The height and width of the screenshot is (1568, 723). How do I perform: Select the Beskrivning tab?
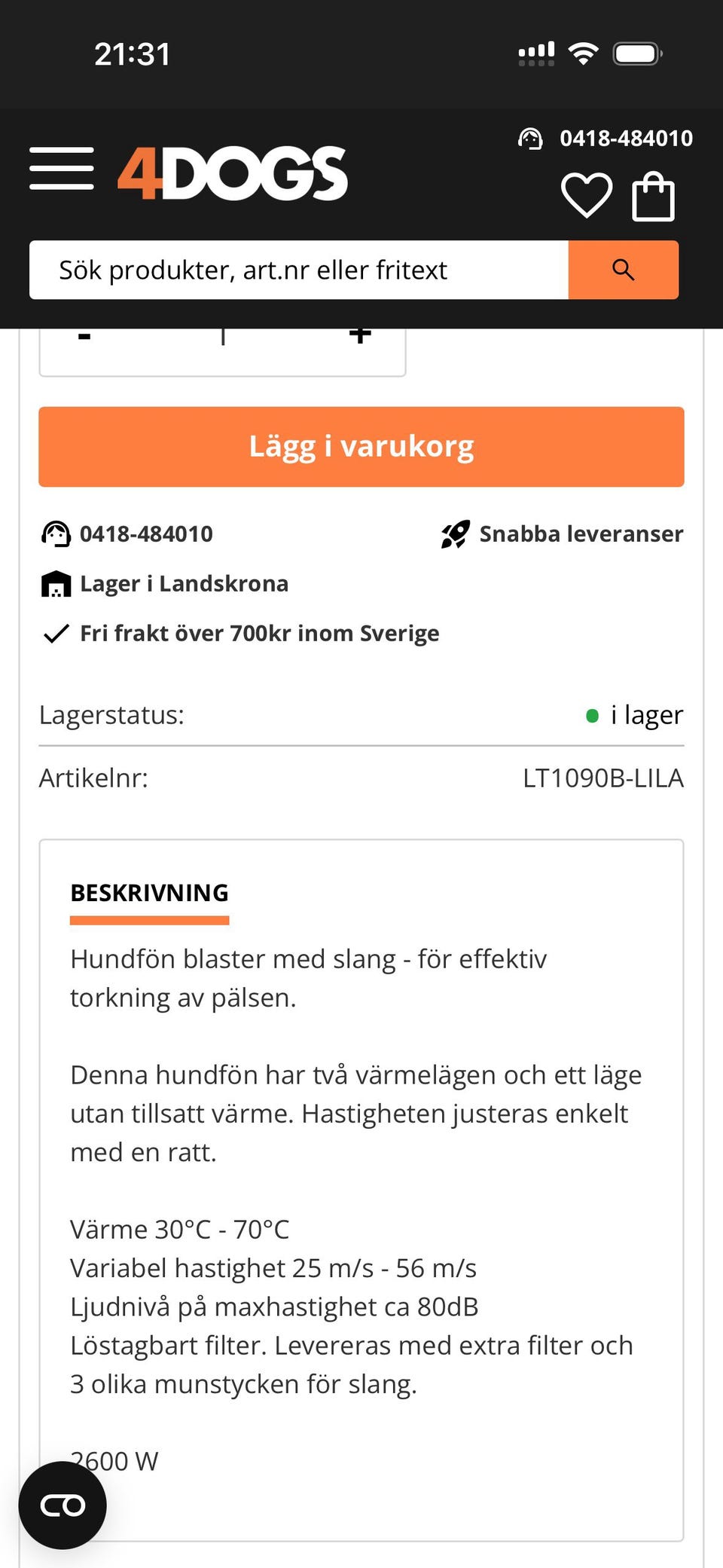(x=149, y=893)
